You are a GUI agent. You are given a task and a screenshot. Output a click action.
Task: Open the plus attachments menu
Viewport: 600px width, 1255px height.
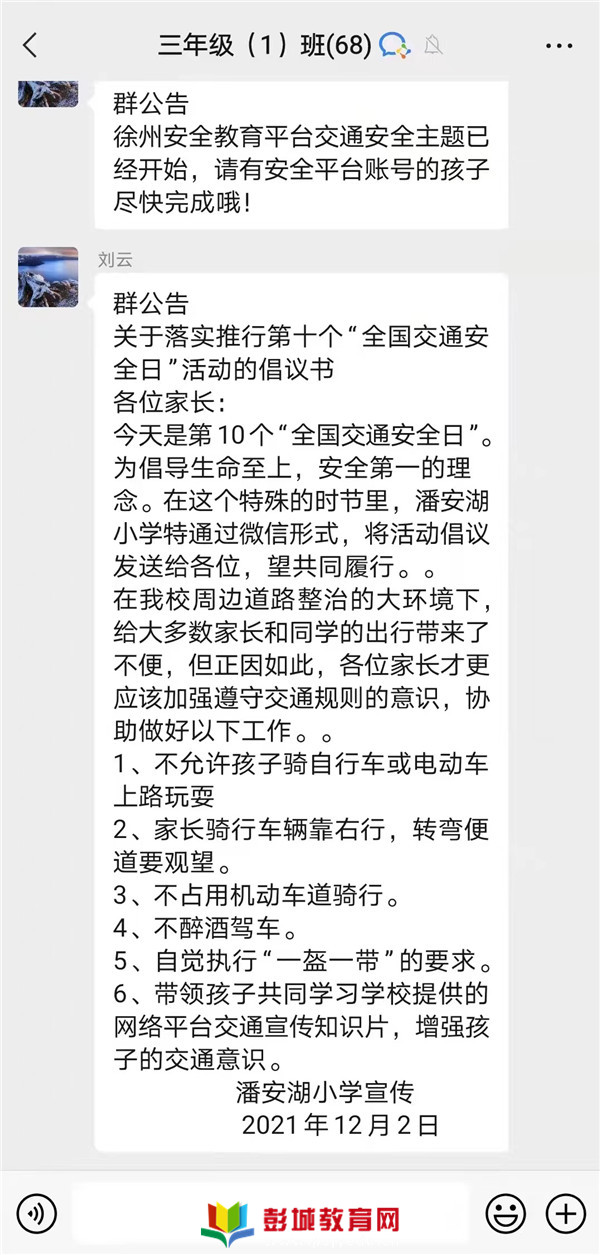(565, 1213)
